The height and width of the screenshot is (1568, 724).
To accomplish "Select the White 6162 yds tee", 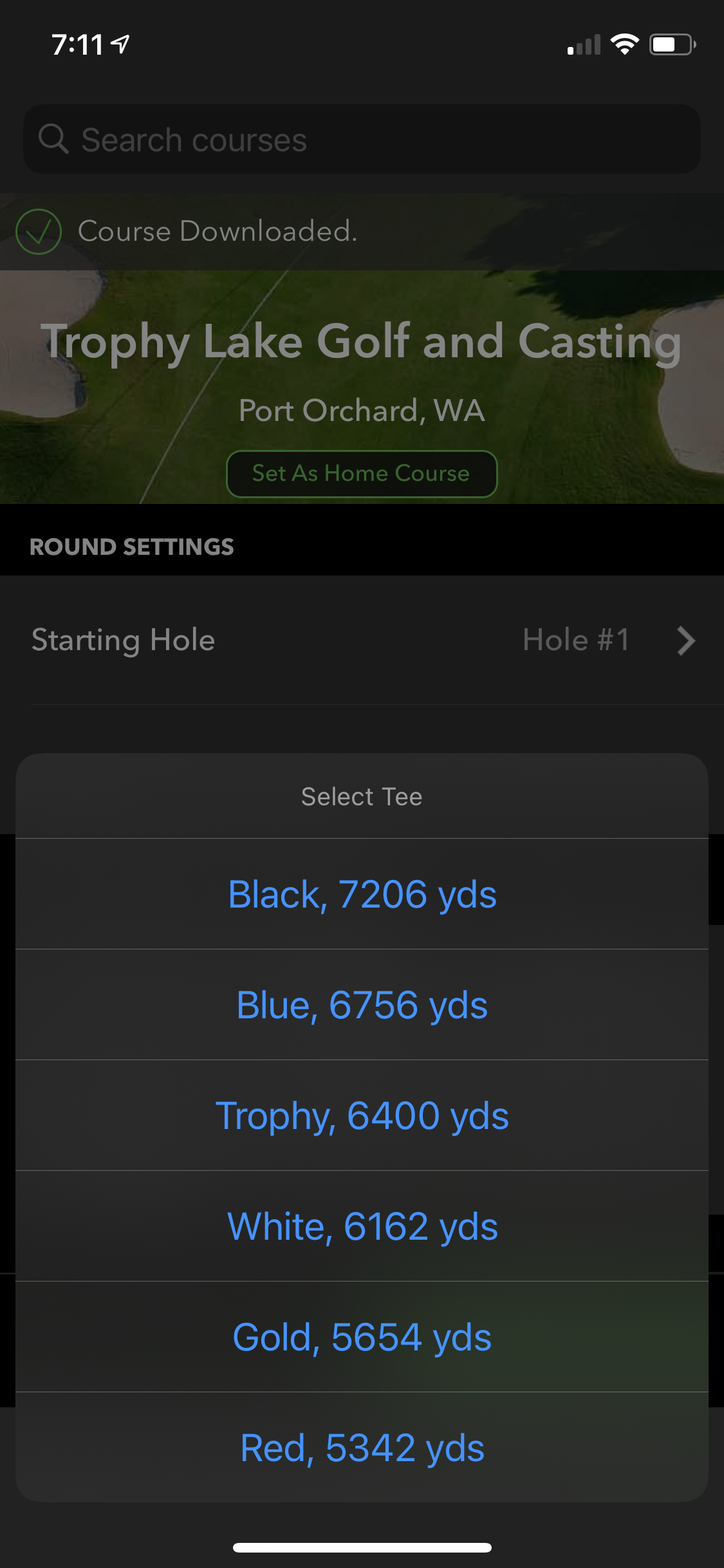I will (x=362, y=1226).
